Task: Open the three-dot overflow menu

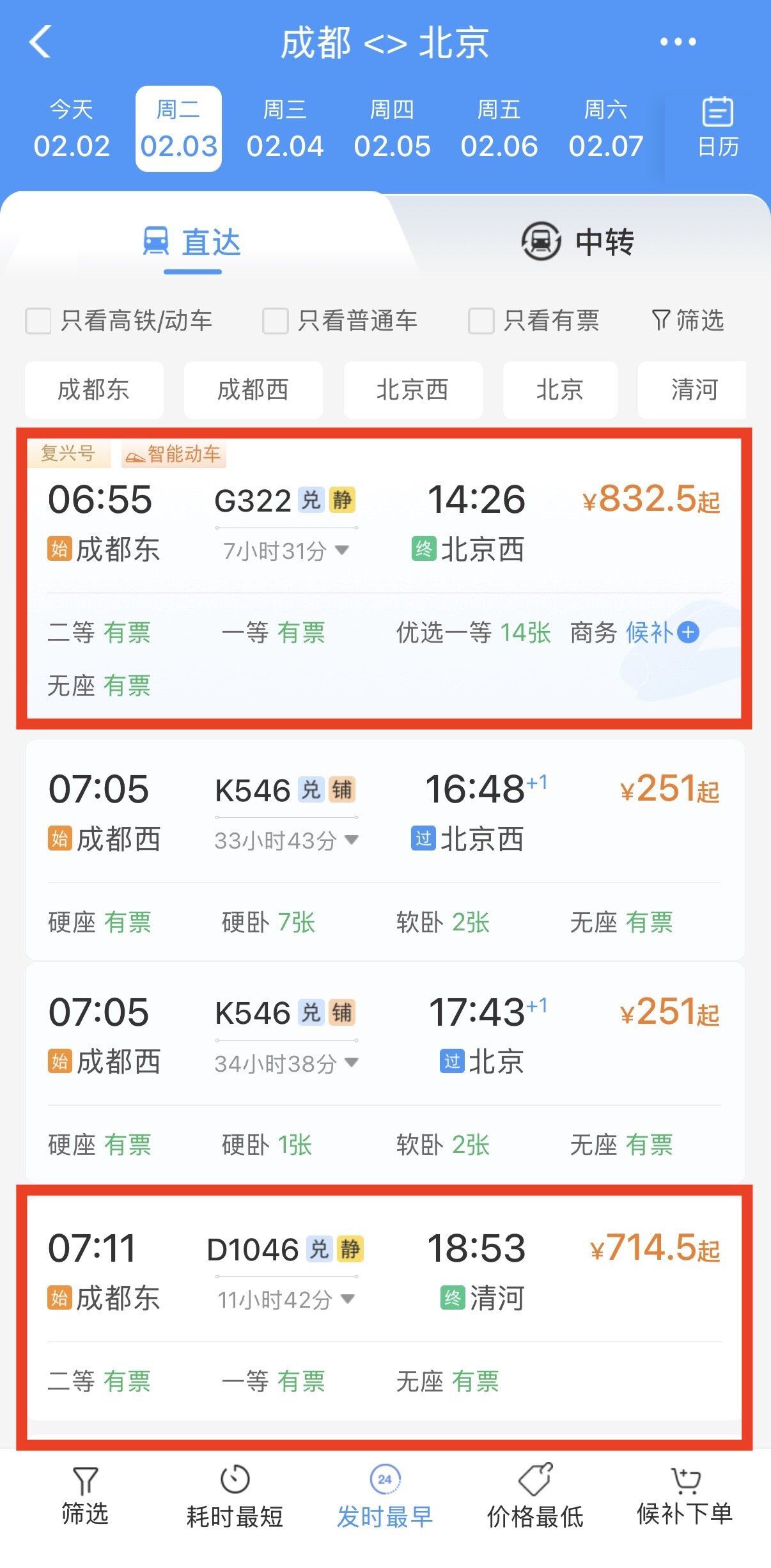Action: pyautogui.click(x=678, y=42)
